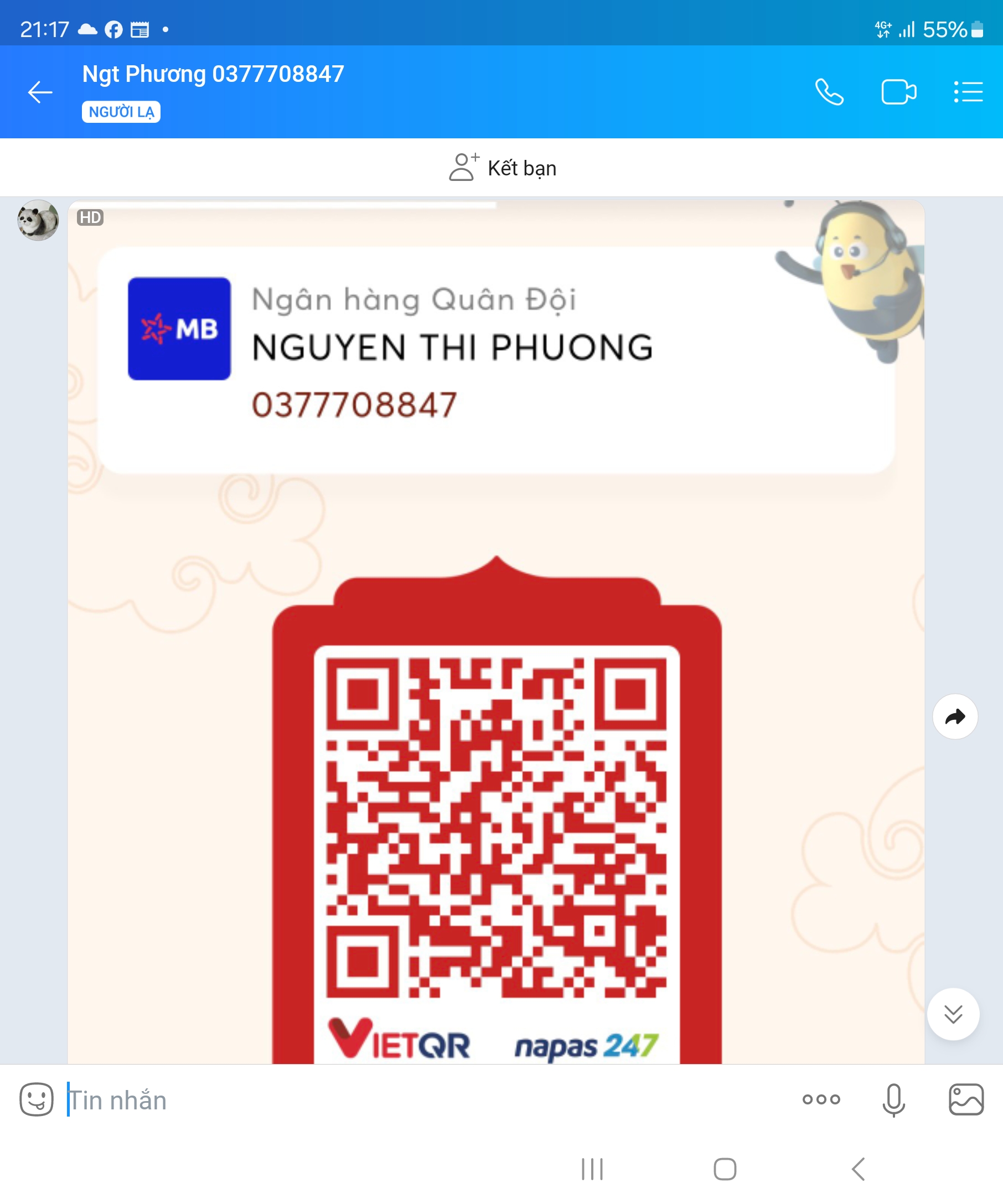Open the sender's panda avatar

pyautogui.click(x=38, y=220)
